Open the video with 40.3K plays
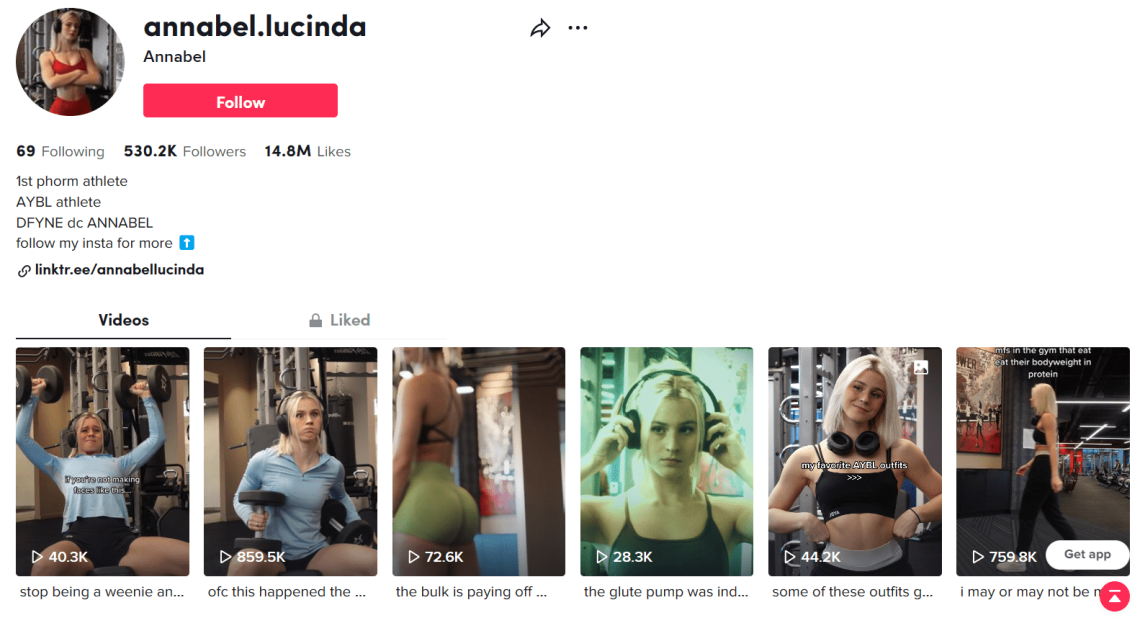 tap(102, 461)
